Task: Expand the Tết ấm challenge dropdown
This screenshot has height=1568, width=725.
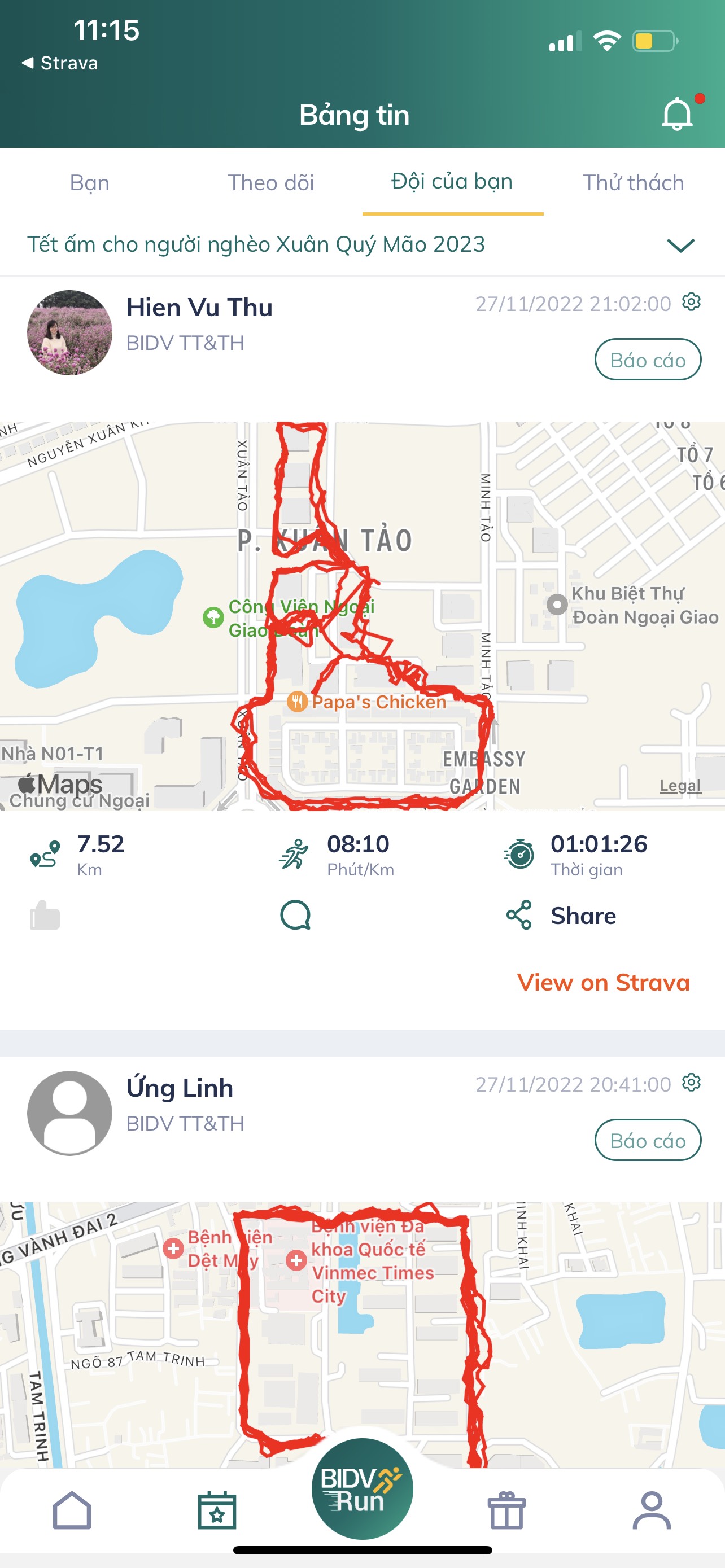Action: click(x=680, y=246)
